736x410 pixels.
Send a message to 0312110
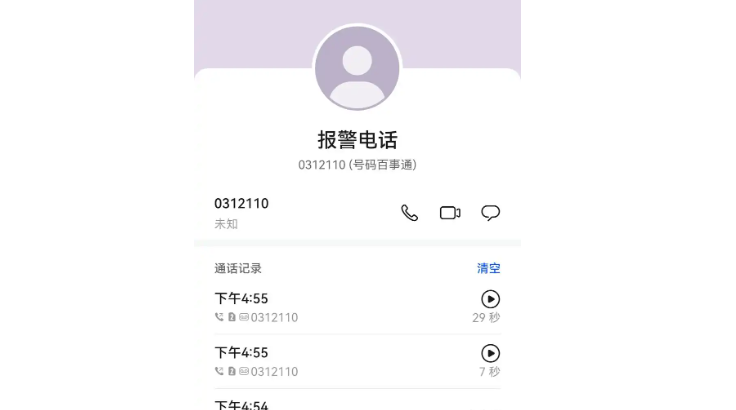490,213
